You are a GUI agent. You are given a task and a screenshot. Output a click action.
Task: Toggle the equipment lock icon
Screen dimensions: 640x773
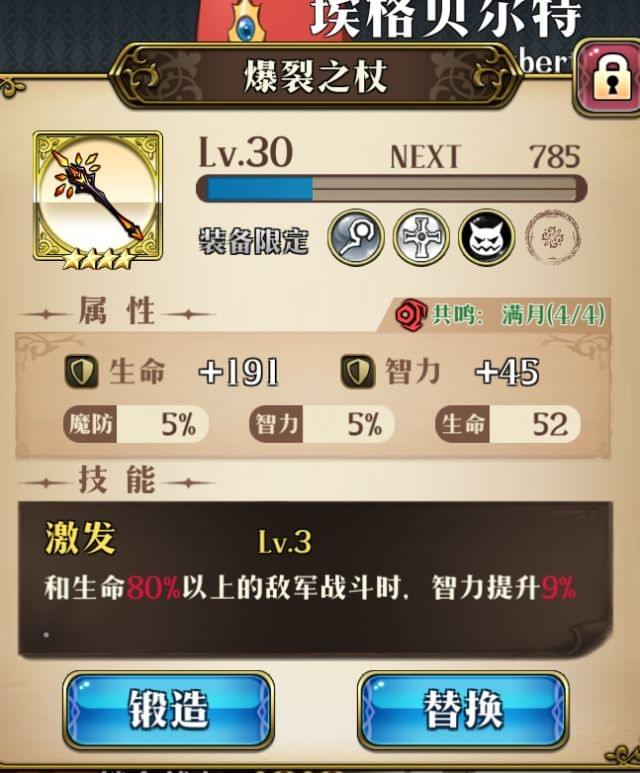pyautogui.click(x=610, y=80)
